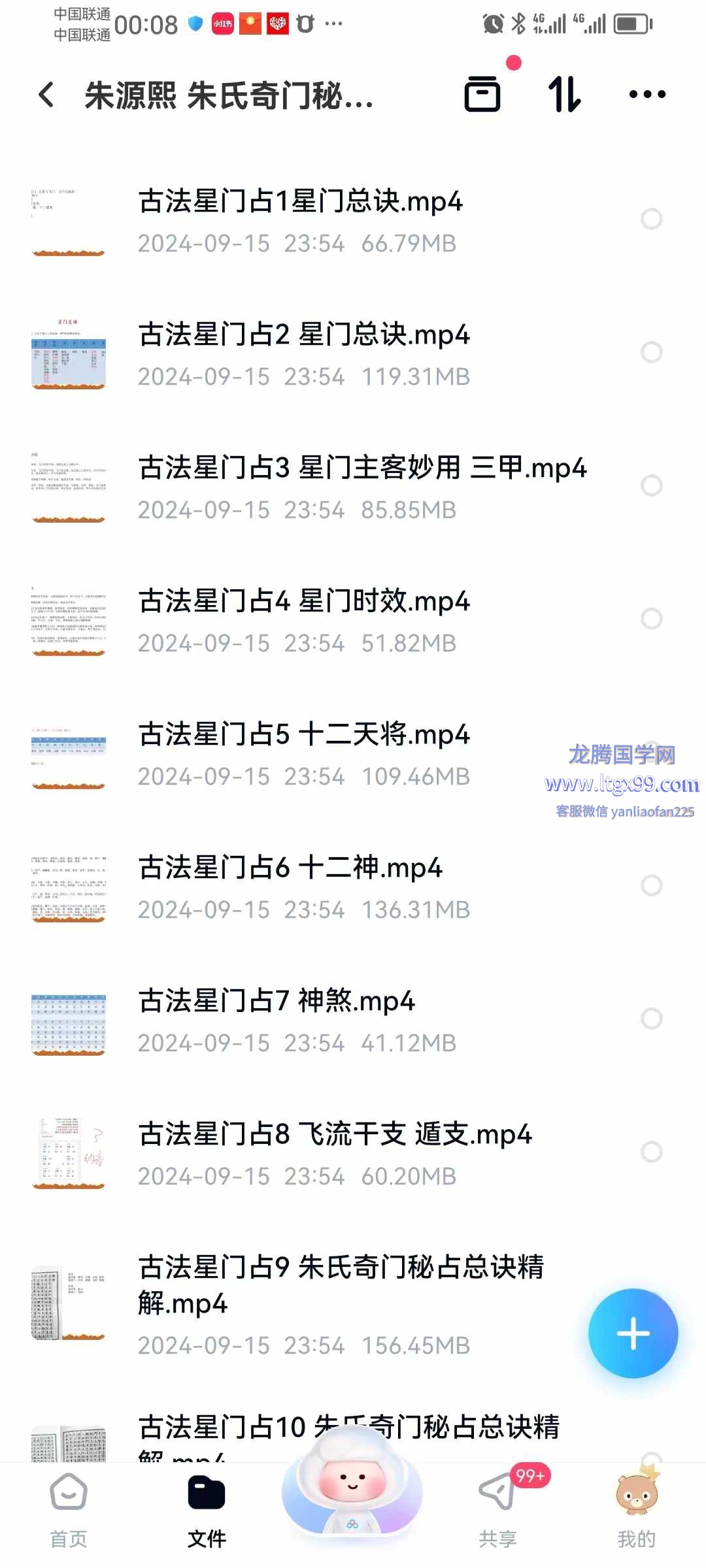Select the checkbox for 古法星门占2 星门总诀.mp4

point(651,352)
